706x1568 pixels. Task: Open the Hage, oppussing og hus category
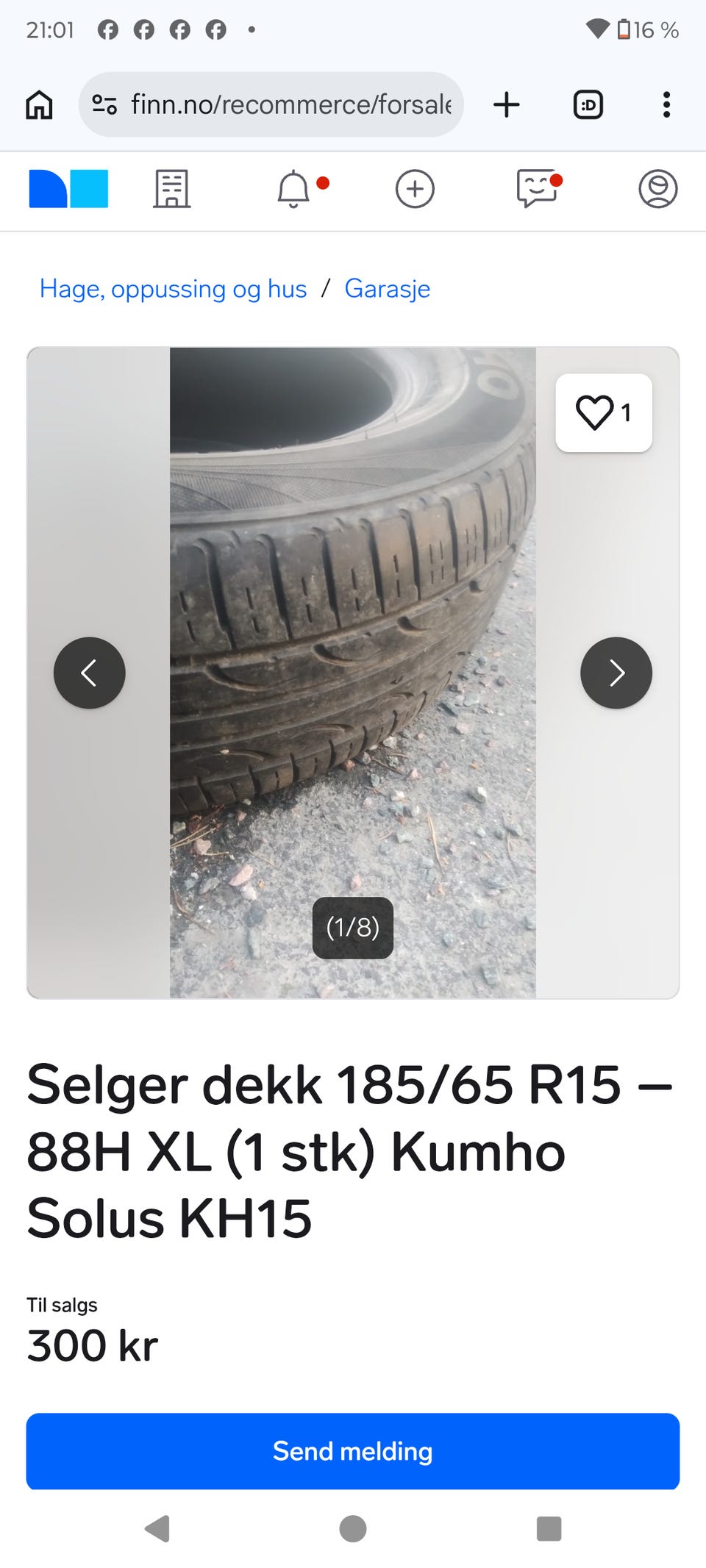pyautogui.click(x=173, y=289)
